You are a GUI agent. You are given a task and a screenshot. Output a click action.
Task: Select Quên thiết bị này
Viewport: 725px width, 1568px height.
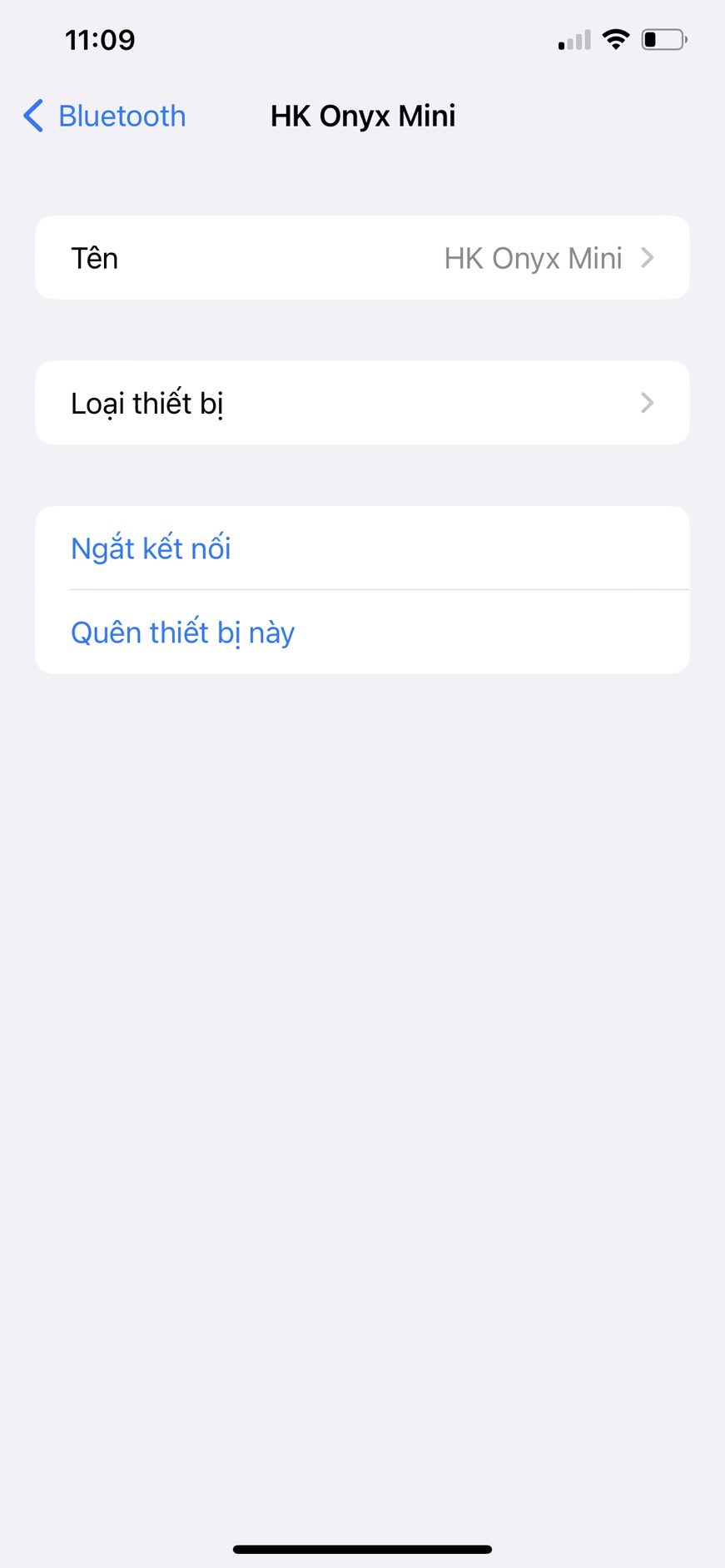183,633
